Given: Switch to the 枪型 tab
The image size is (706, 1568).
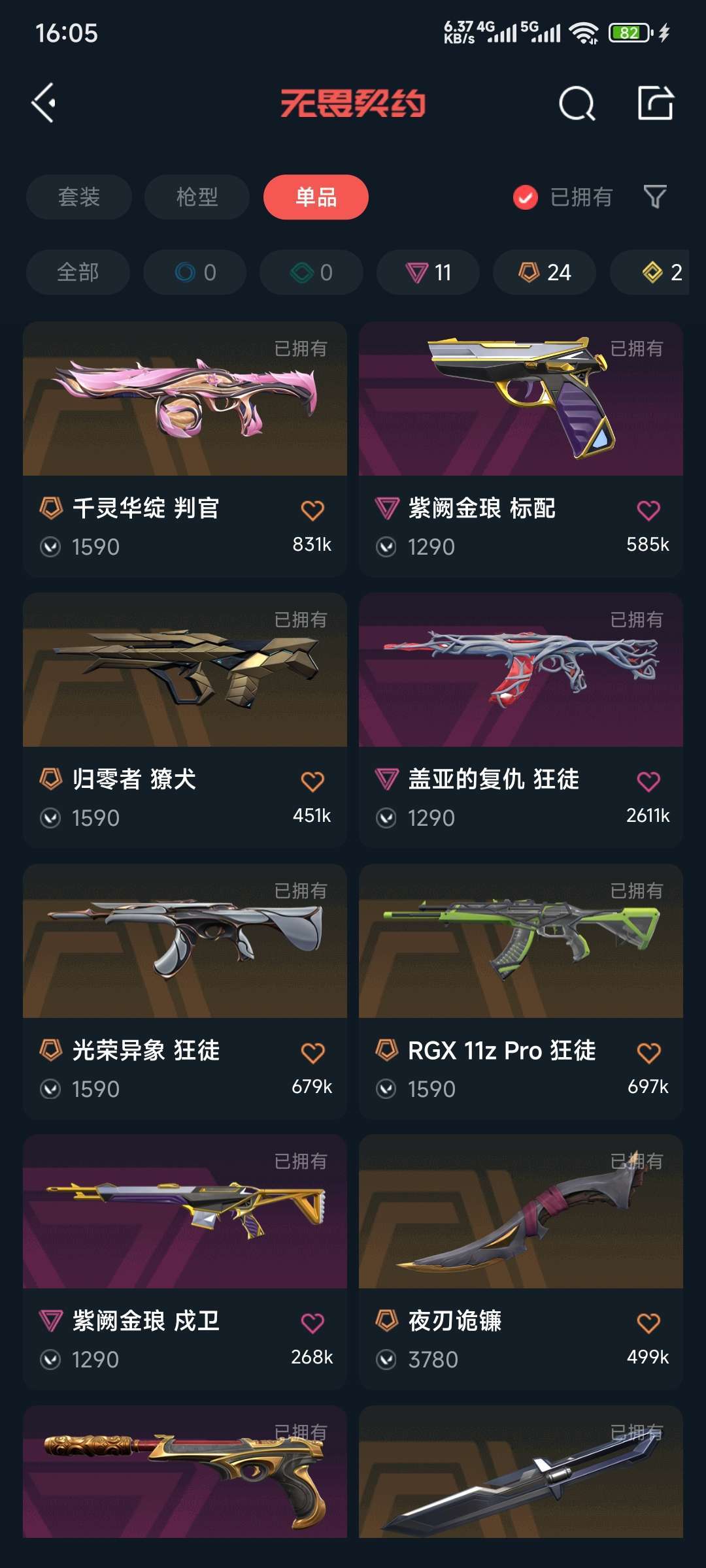Looking at the screenshot, I should click(x=197, y=197).
